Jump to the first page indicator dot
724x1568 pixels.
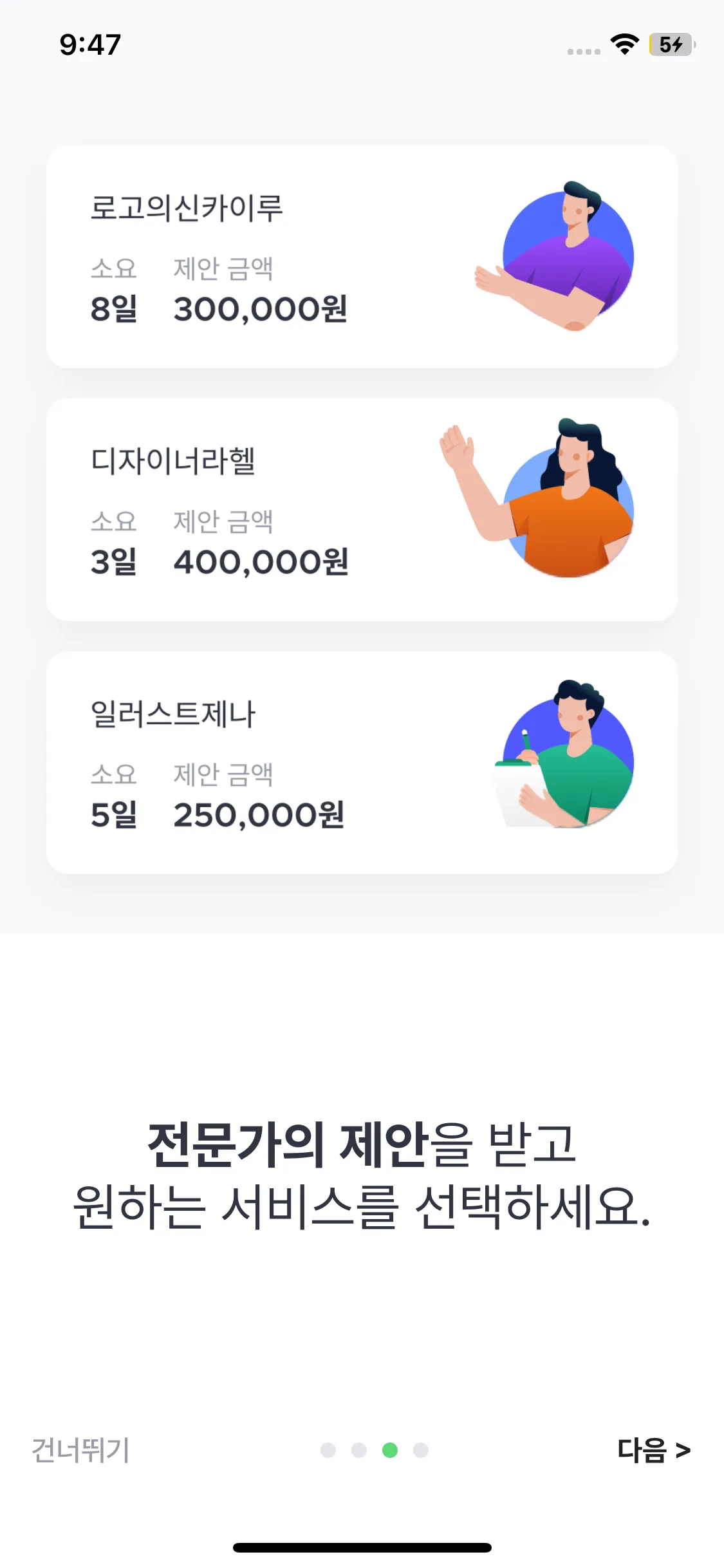coord(328,1450)
